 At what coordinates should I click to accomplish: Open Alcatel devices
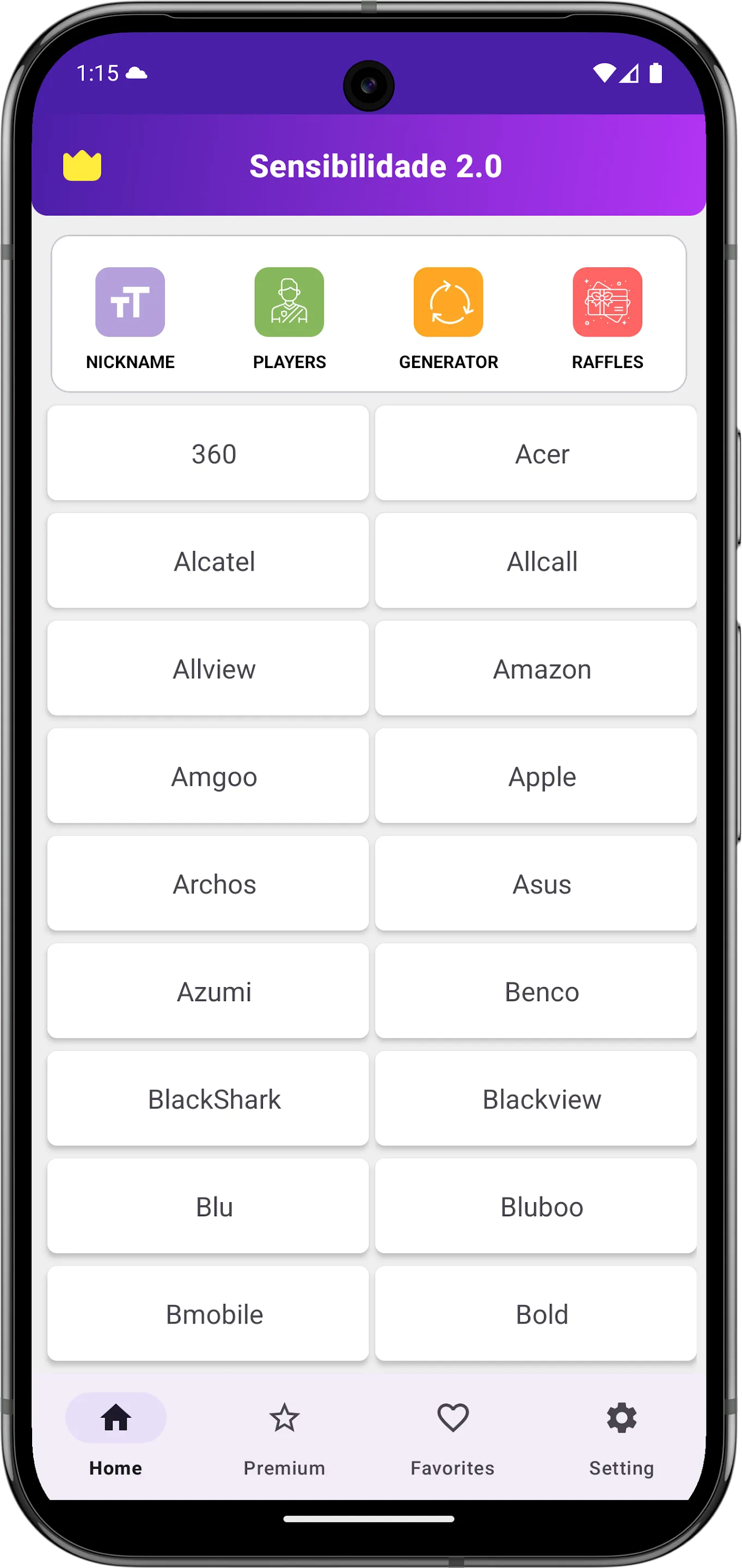tap(208, 561)
